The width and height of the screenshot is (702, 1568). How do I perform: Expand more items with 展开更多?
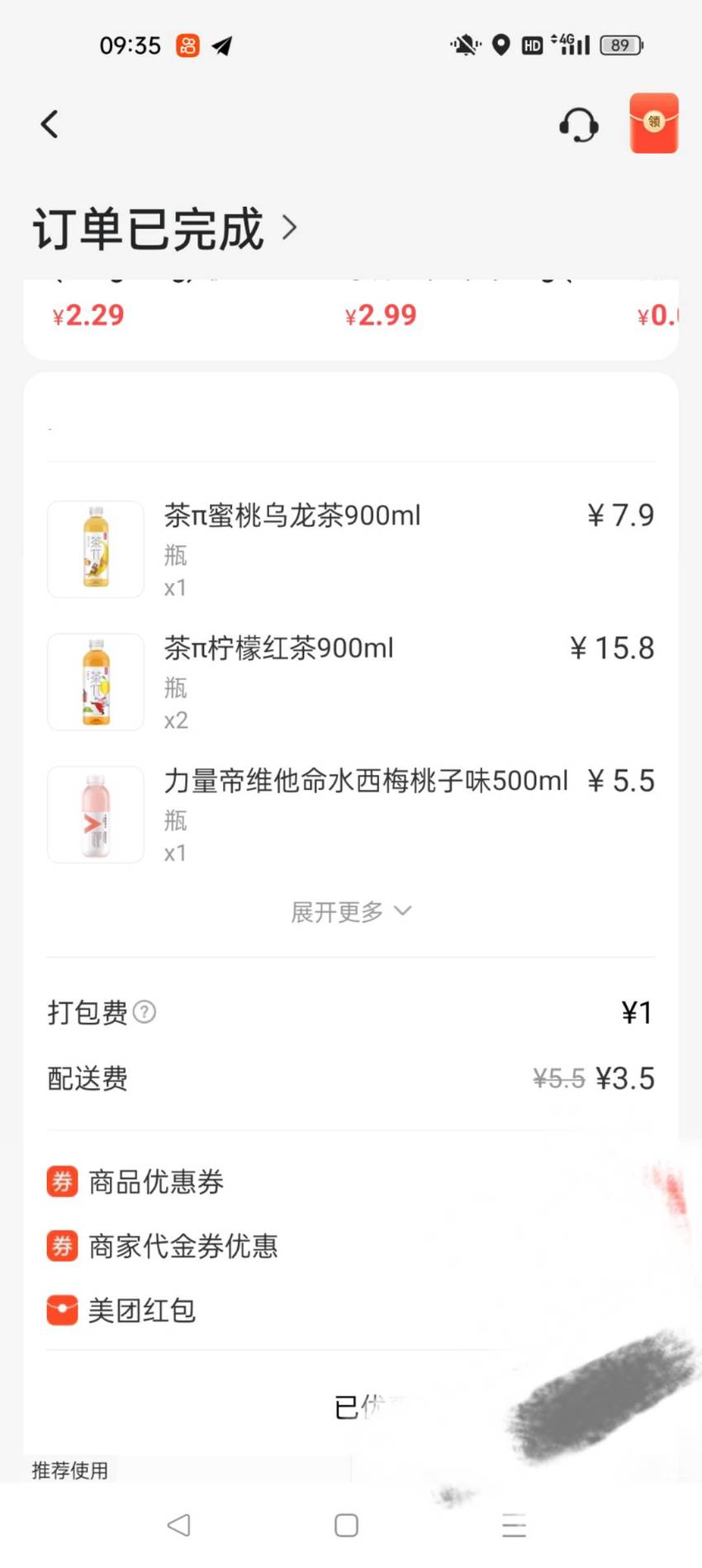351,911
